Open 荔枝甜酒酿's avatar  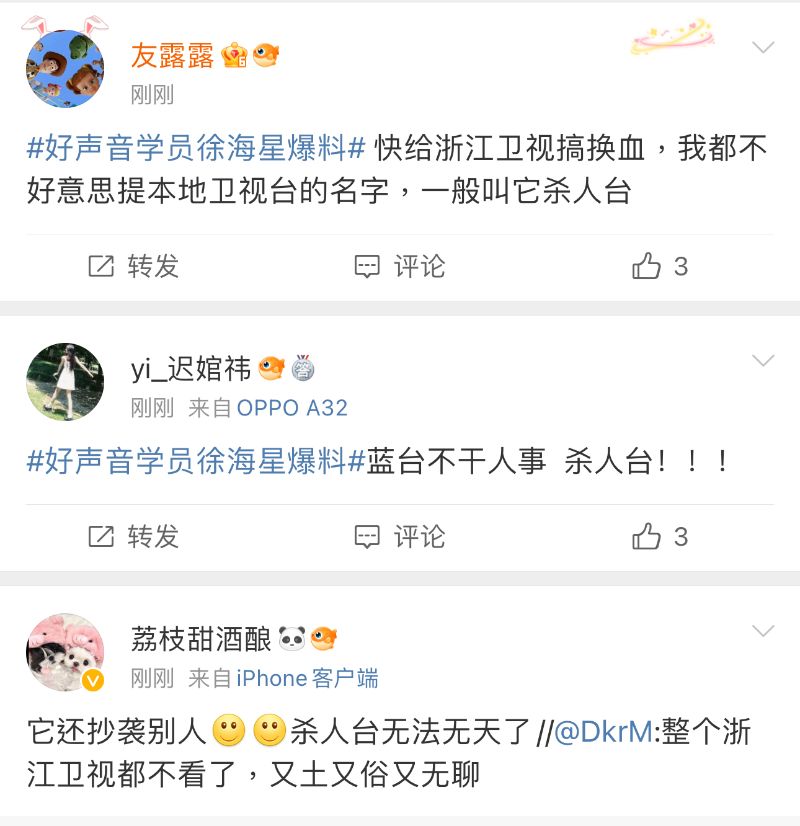point(65,652)
